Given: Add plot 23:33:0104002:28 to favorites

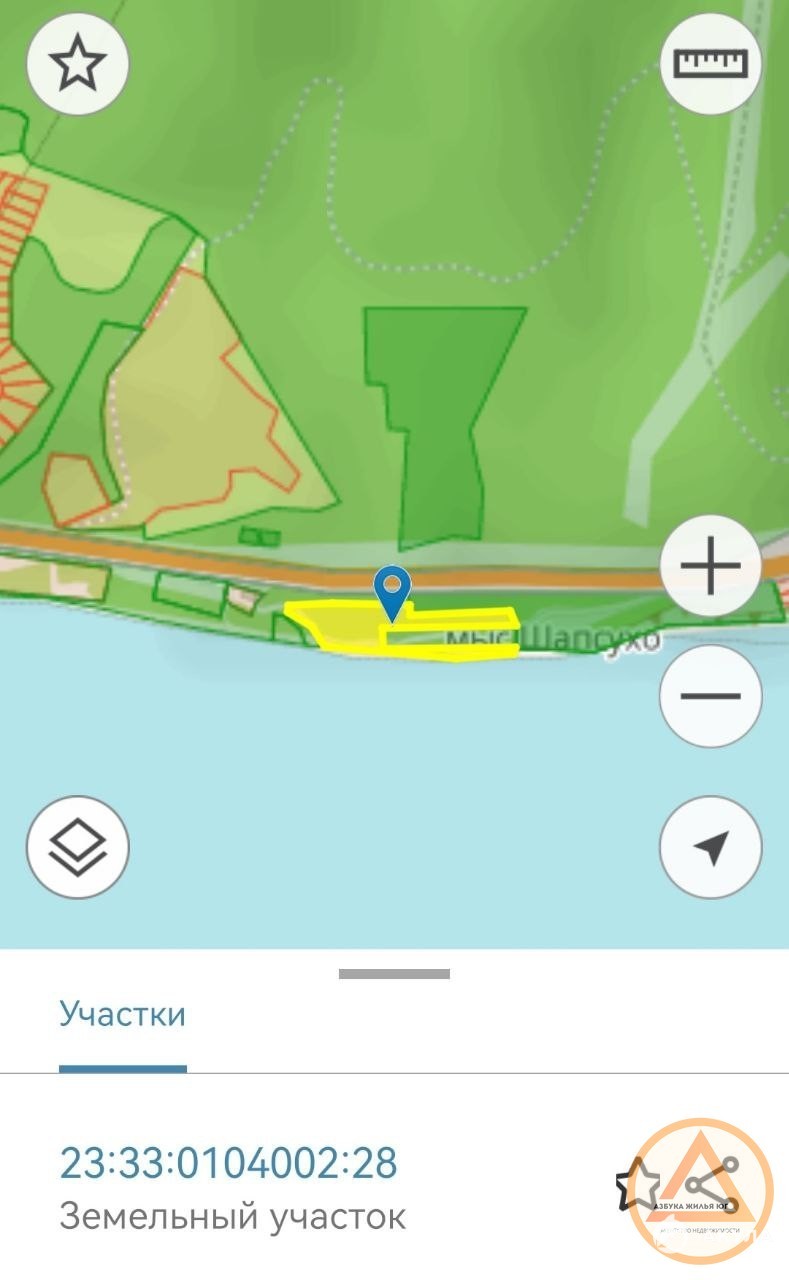Looking at the screenshot, I should pos(637,1185).
